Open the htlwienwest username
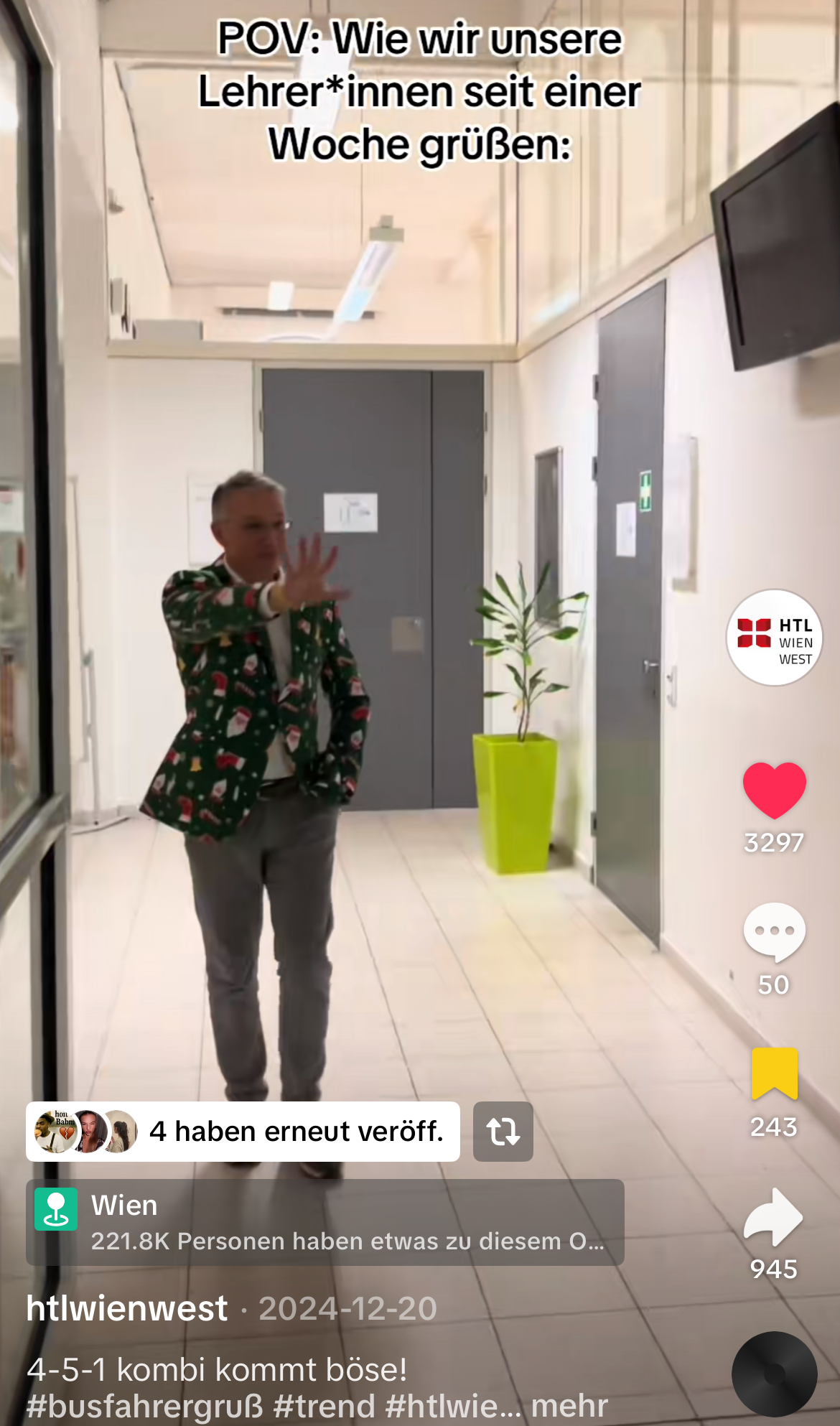The height and width of the screenshot is (1426, 840). point(127,1308)
